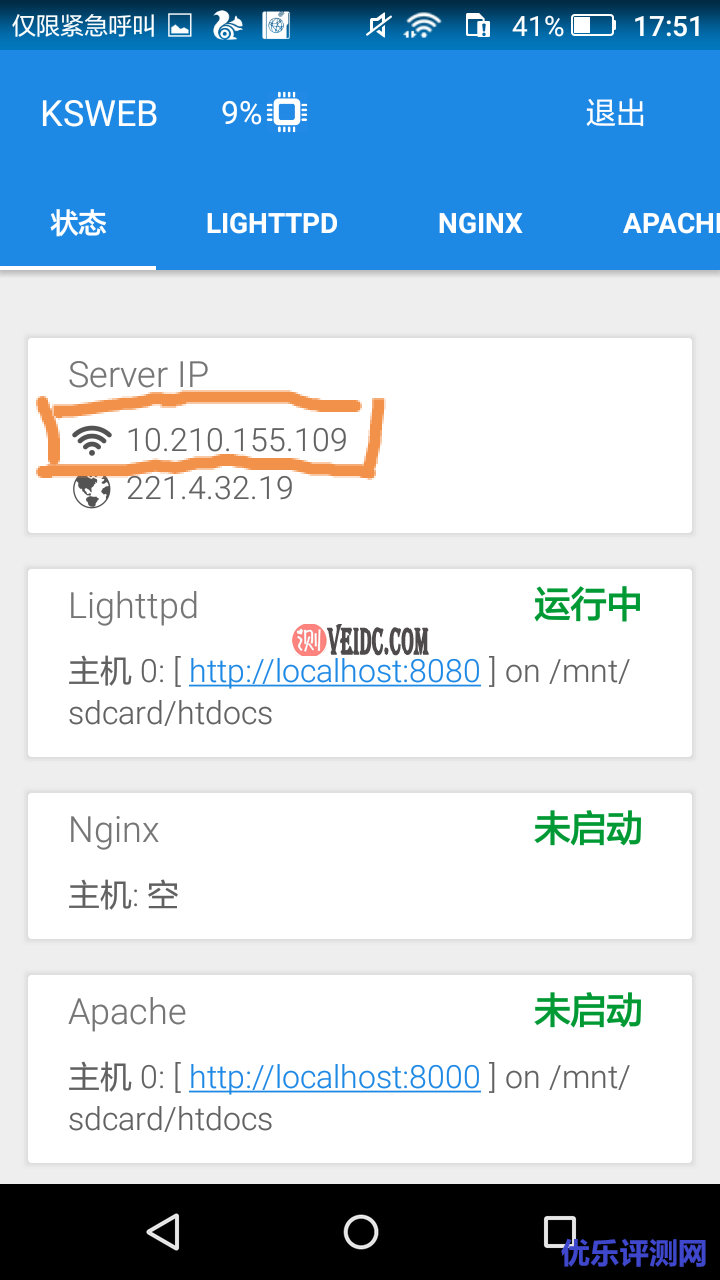Open the APACHE tab
This screenshot has width=720, height=1280.
tap(670, 223)
